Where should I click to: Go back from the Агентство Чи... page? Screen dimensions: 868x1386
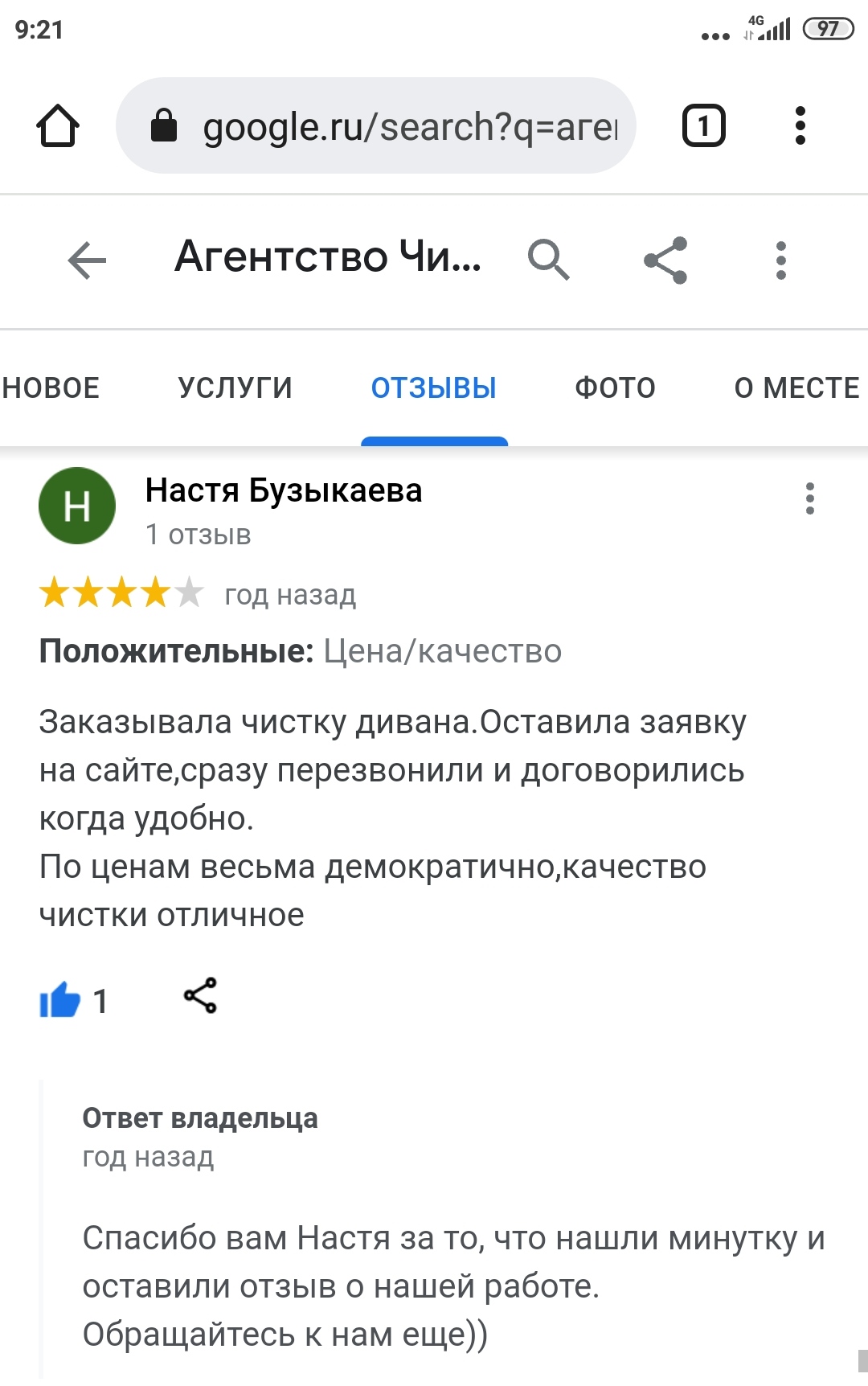[x=87, y=260]
